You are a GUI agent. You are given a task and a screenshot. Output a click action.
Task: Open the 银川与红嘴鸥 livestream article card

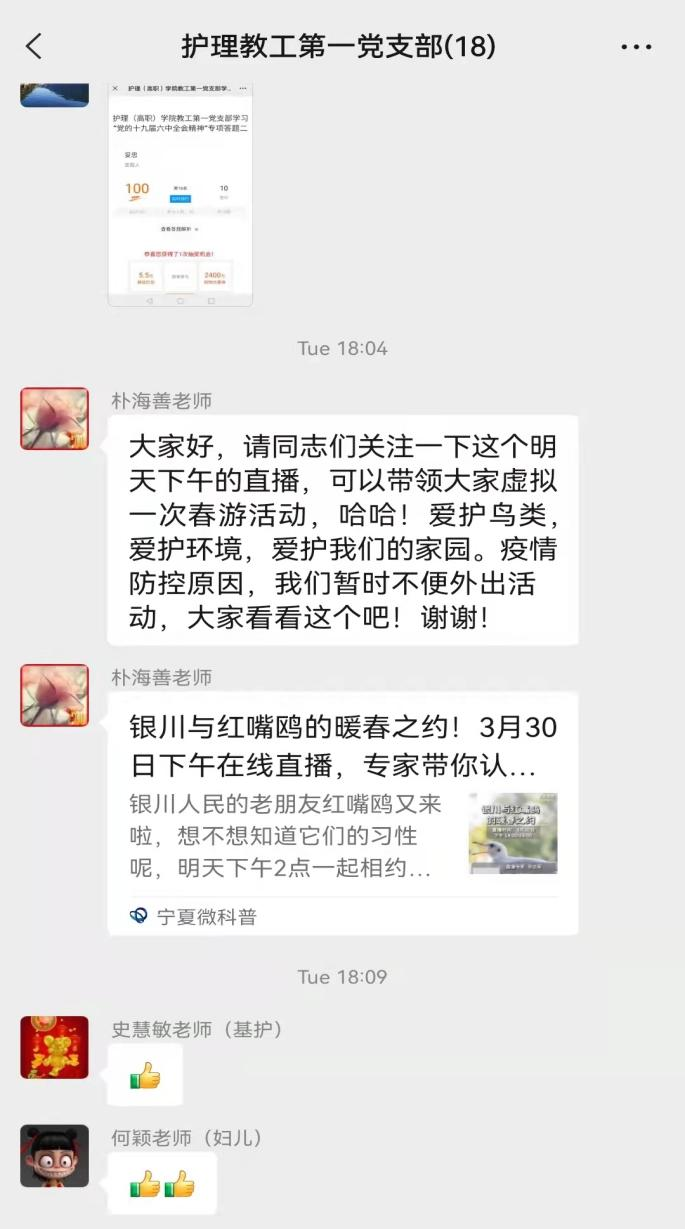(x=342, y=812)
